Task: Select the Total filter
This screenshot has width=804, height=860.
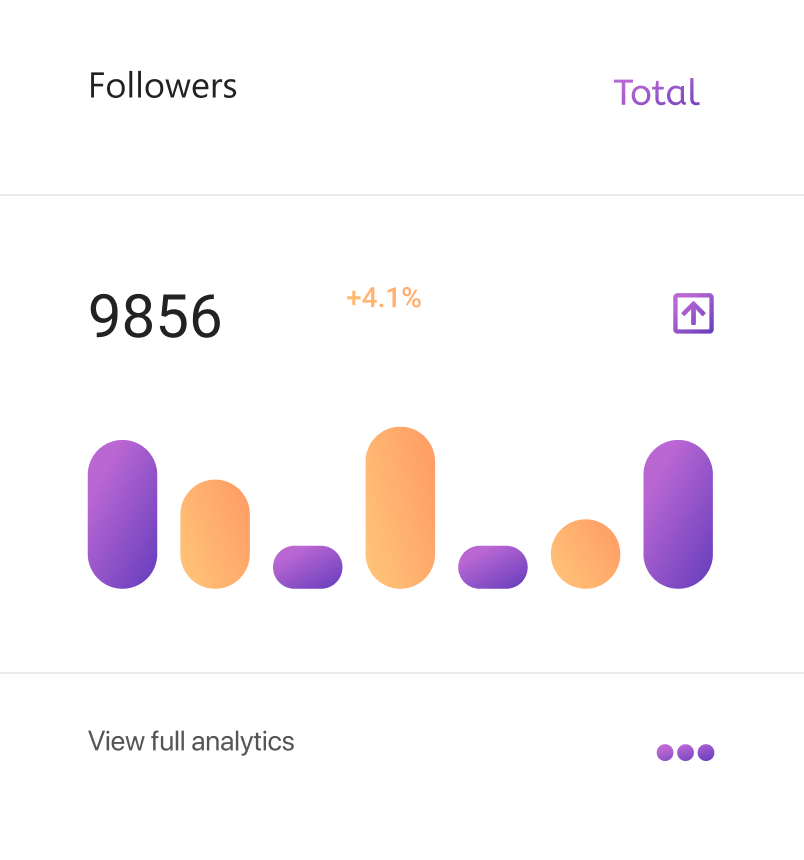Action: pos(656,92)
